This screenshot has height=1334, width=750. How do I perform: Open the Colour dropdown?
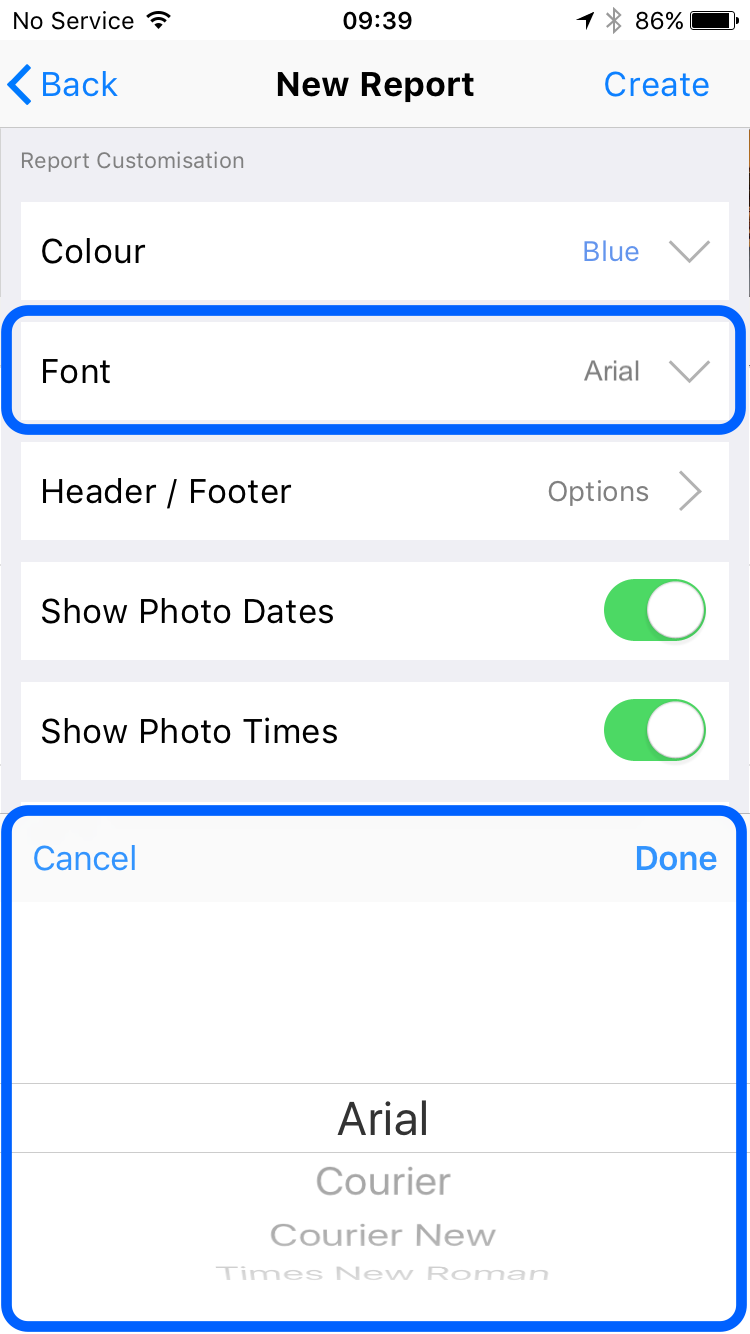(x=375, y=251)
